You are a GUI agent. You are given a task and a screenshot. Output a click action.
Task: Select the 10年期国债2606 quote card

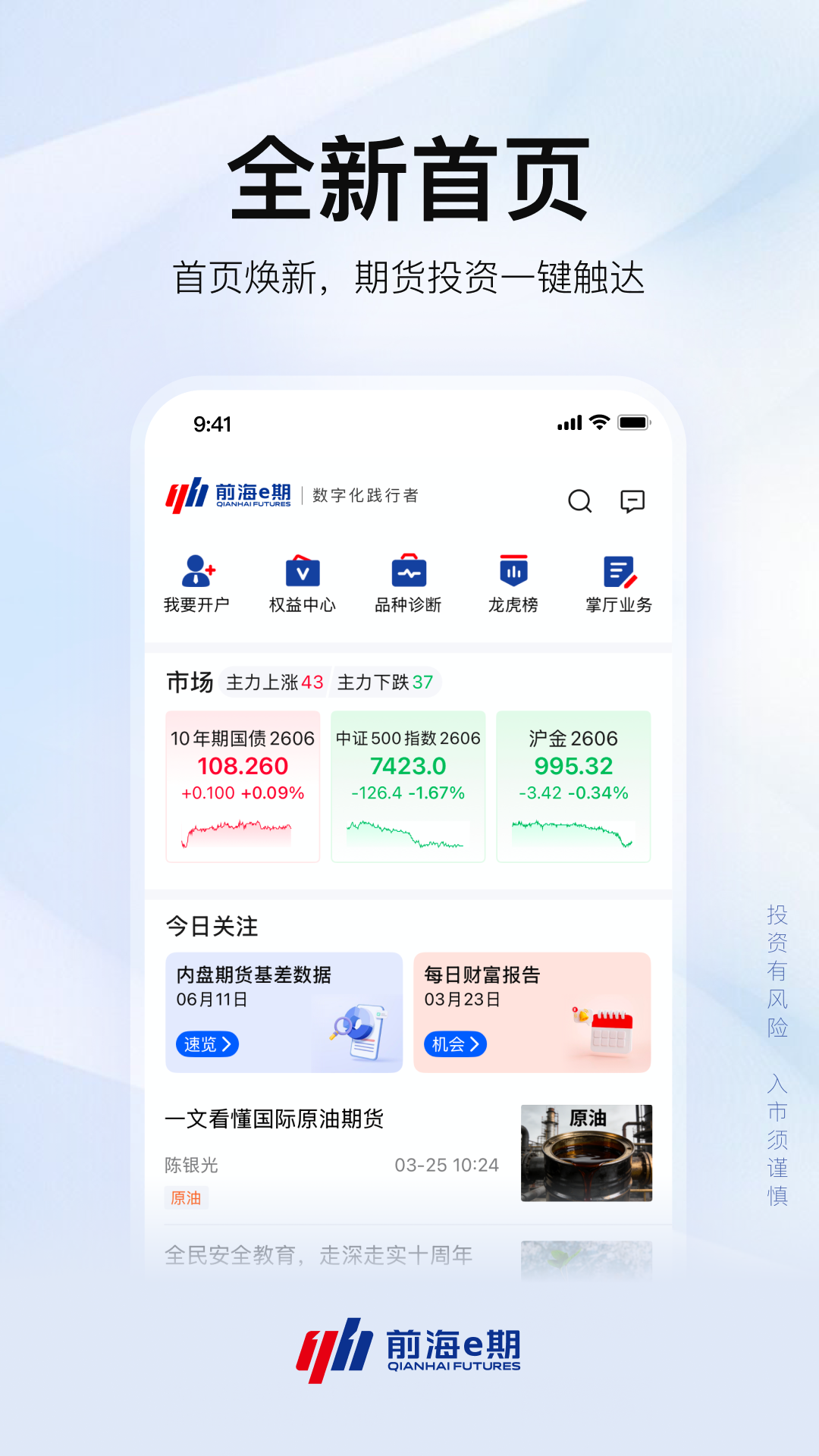[243, 785]
